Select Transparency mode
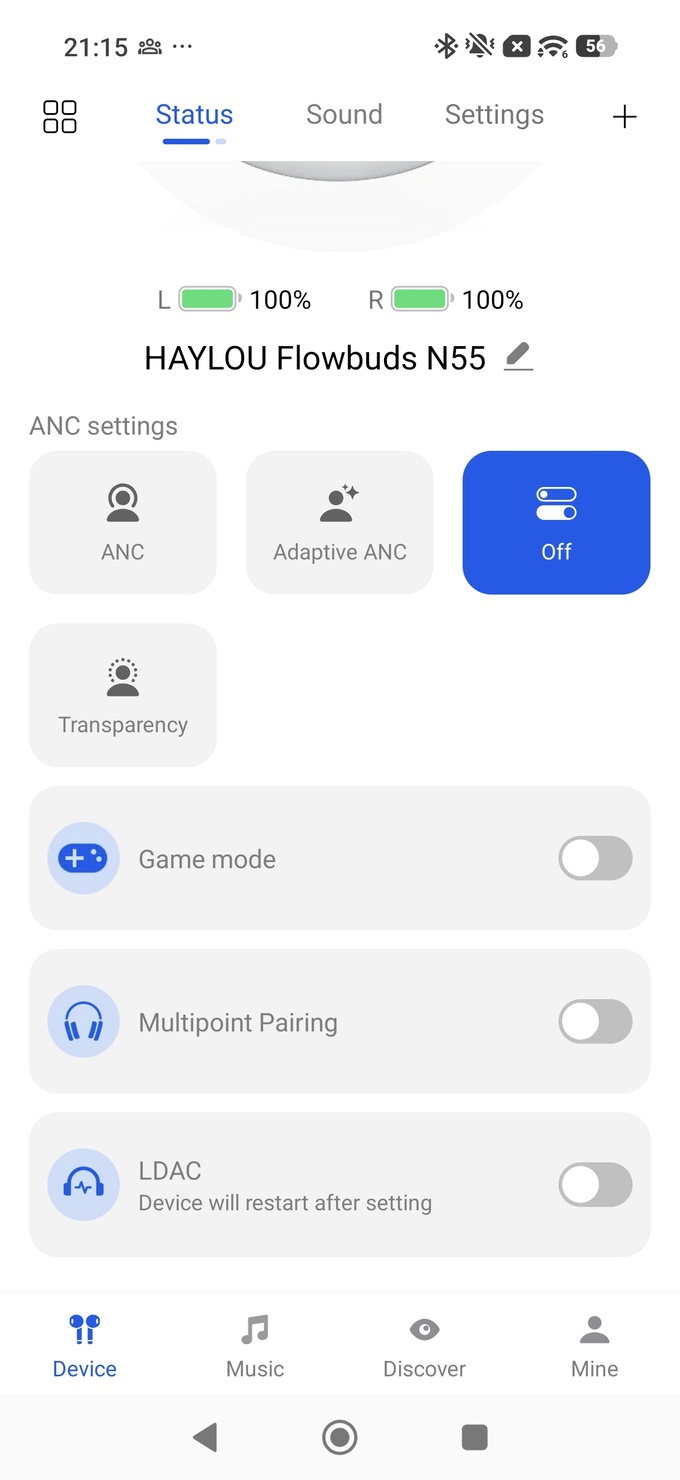This screenshot has height=1480, width=680. 123,696
